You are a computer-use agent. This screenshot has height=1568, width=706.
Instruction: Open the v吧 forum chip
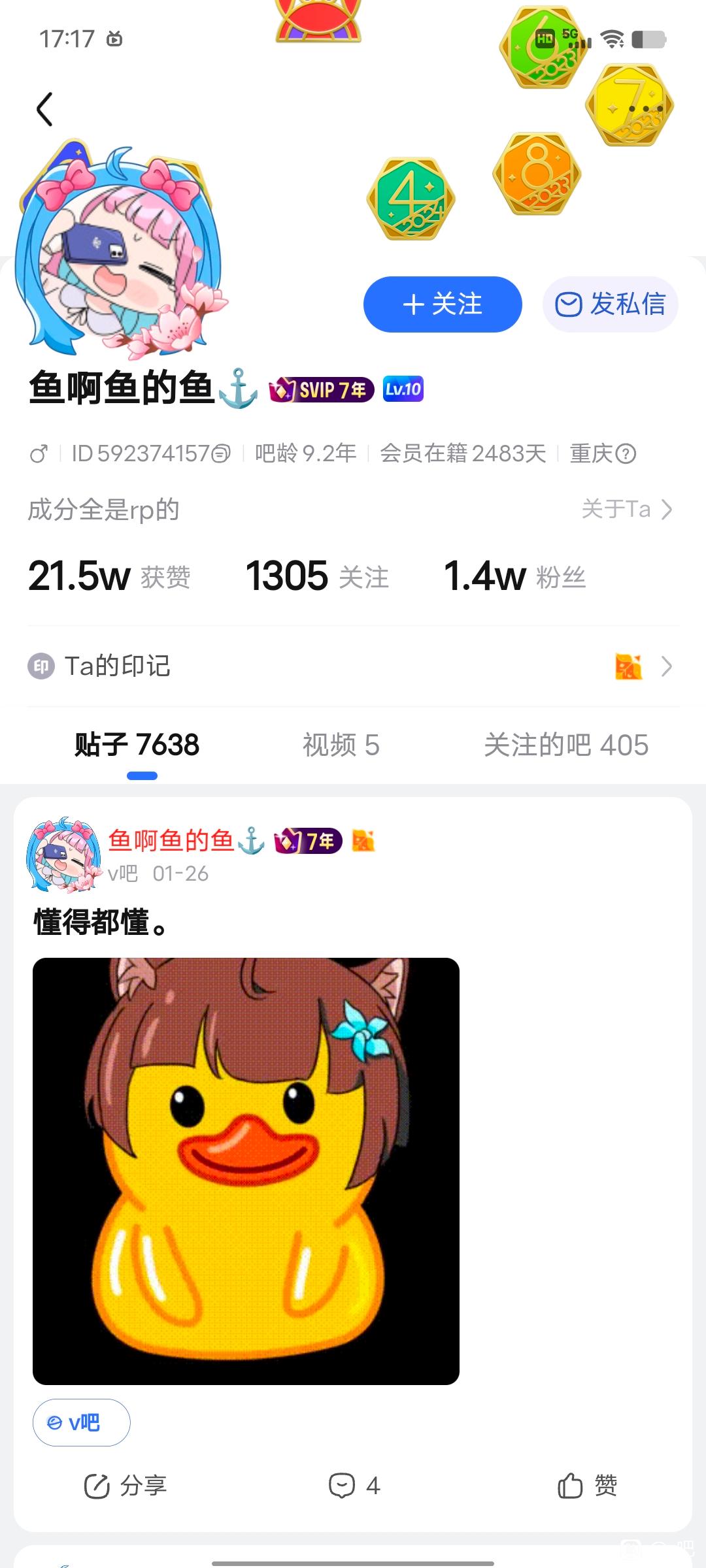click(x=81, y=1422)
